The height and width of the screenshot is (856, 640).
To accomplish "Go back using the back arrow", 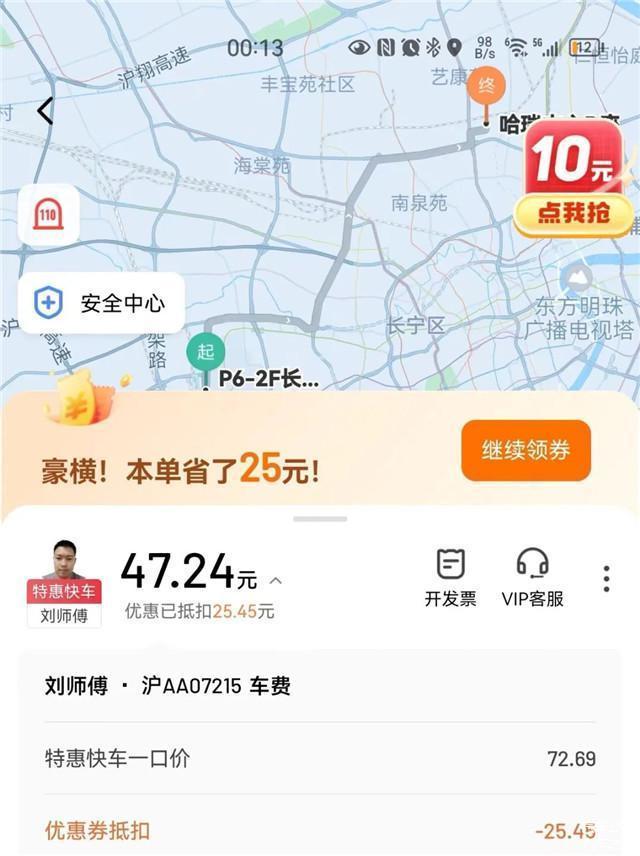I will [45, 111].
